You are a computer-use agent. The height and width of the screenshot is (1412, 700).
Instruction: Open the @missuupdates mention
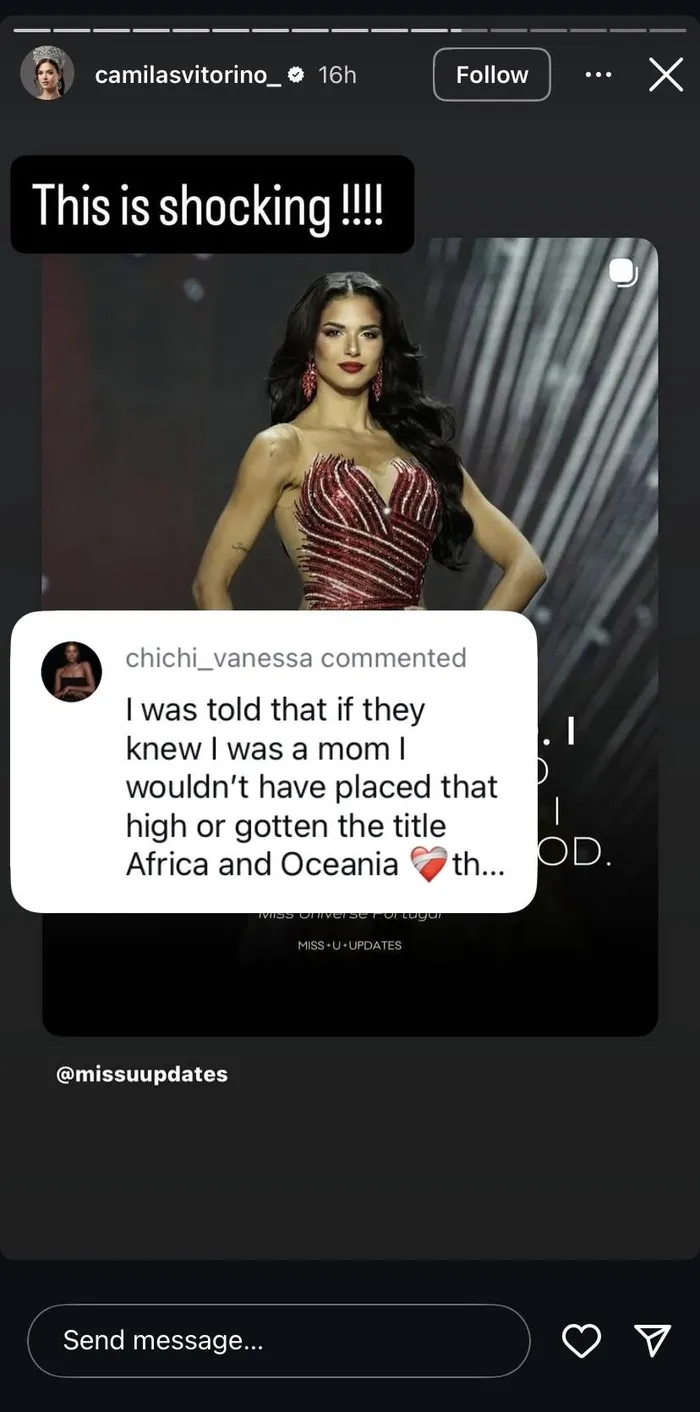(142, 1075)
